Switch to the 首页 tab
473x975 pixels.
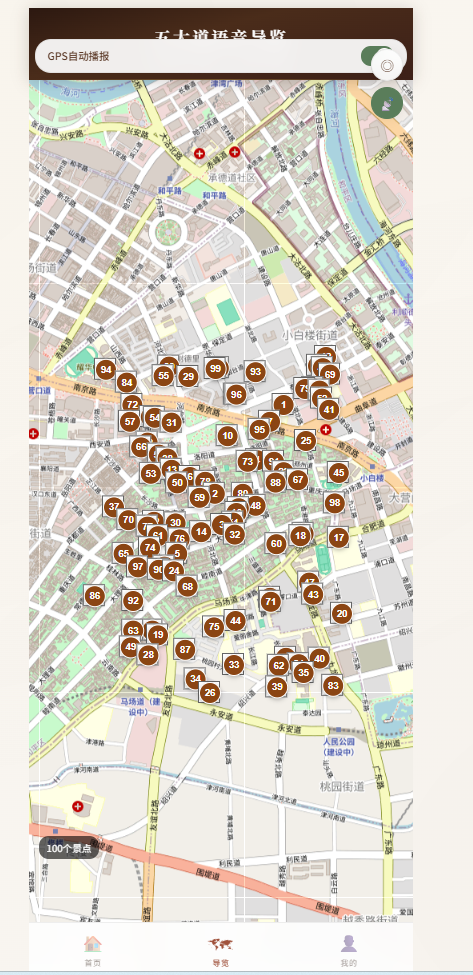pyautogui.click(x=93, y=950)
